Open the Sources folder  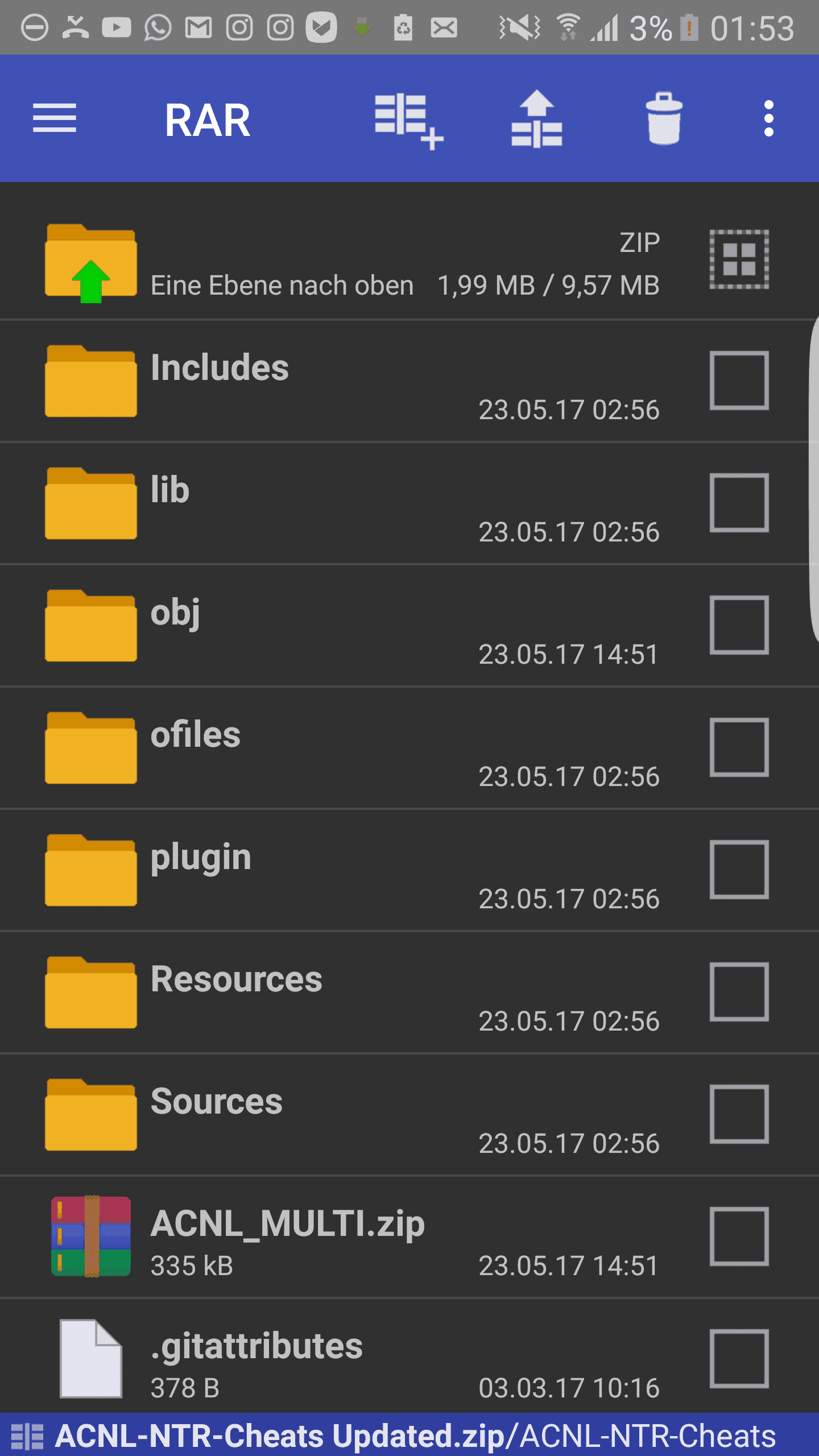pyautogui.click(x=353, y=1115)
